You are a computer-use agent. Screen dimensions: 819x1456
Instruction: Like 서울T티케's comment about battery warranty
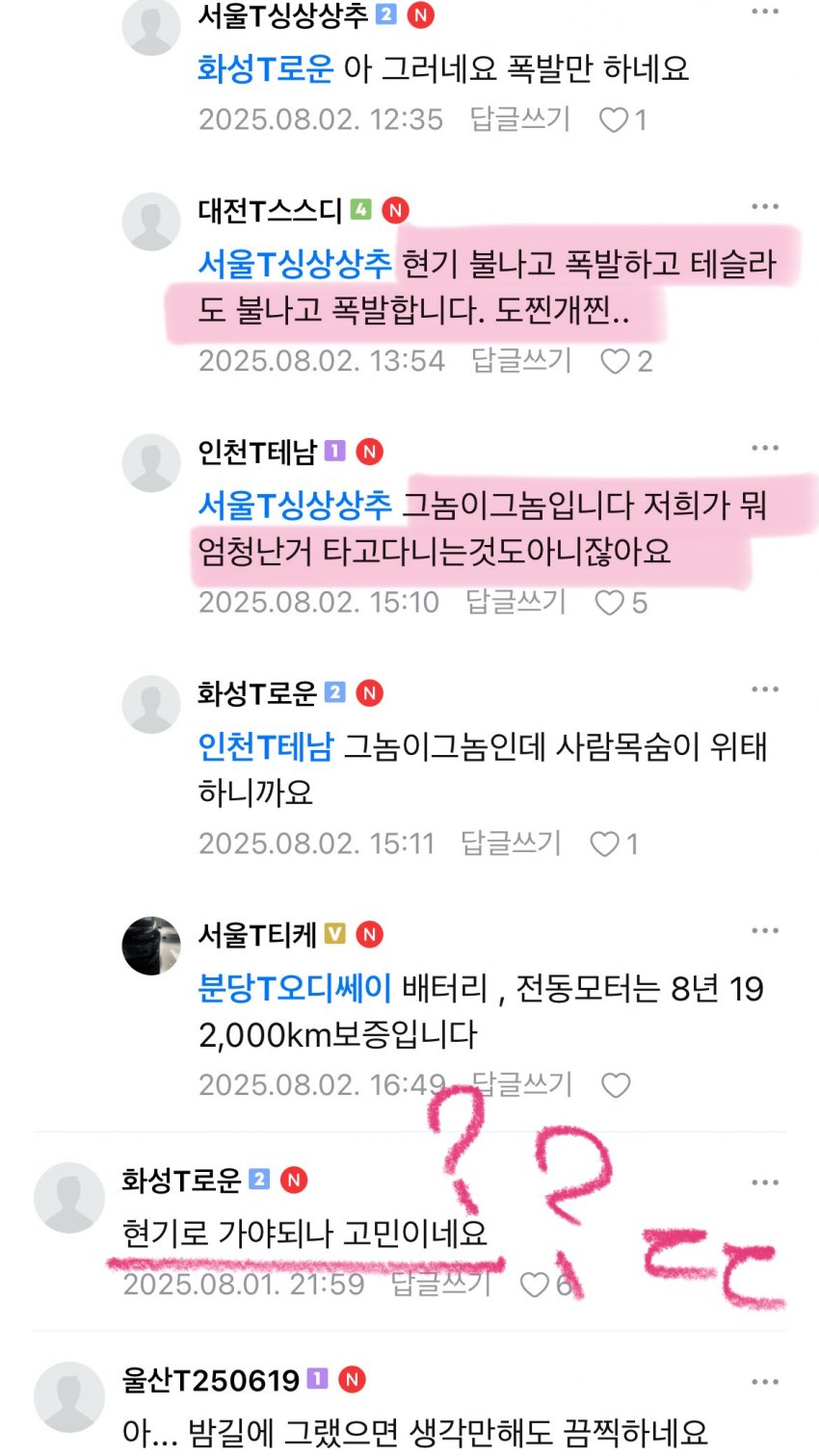point(616,1085)
